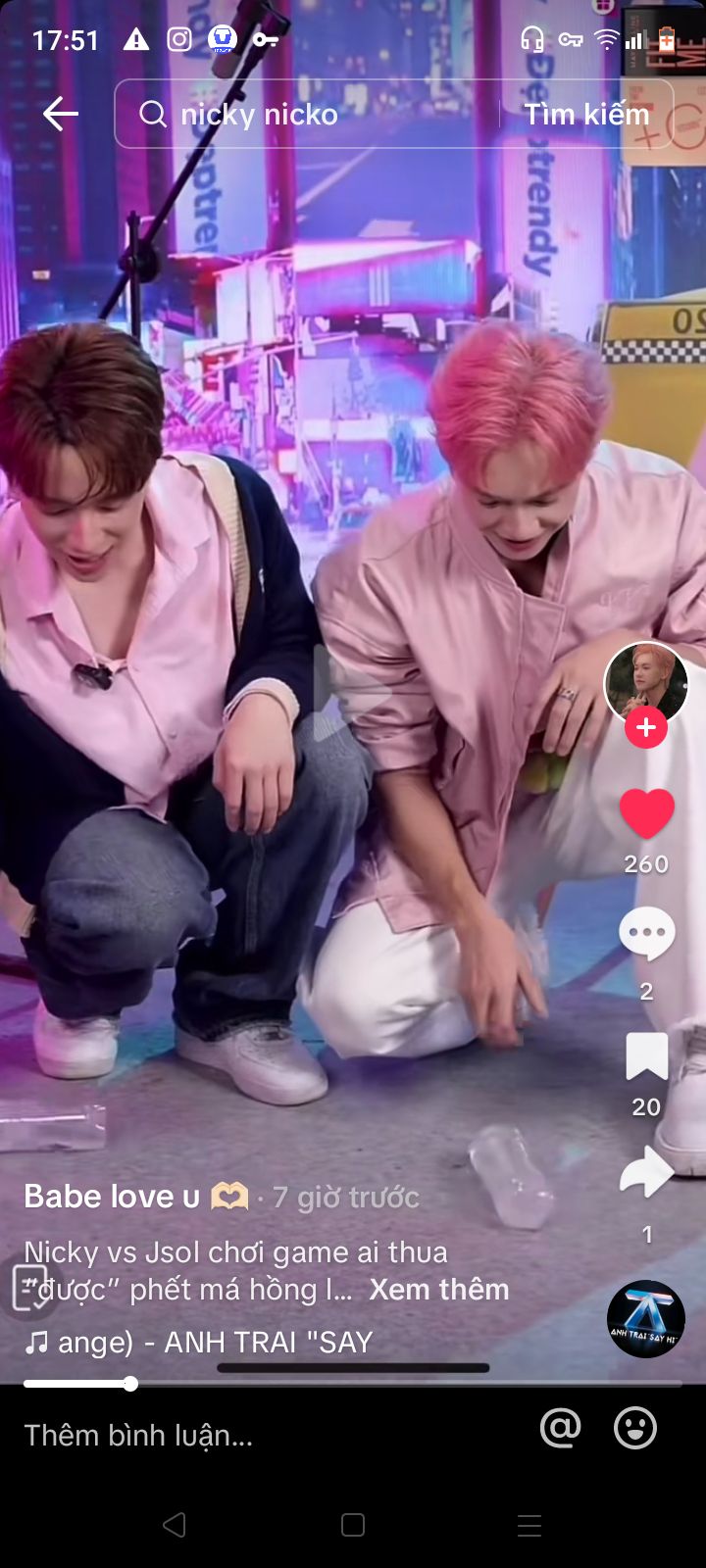The image size is (706, 1568).
Task: Bookmark this video
Action: 646,1056
